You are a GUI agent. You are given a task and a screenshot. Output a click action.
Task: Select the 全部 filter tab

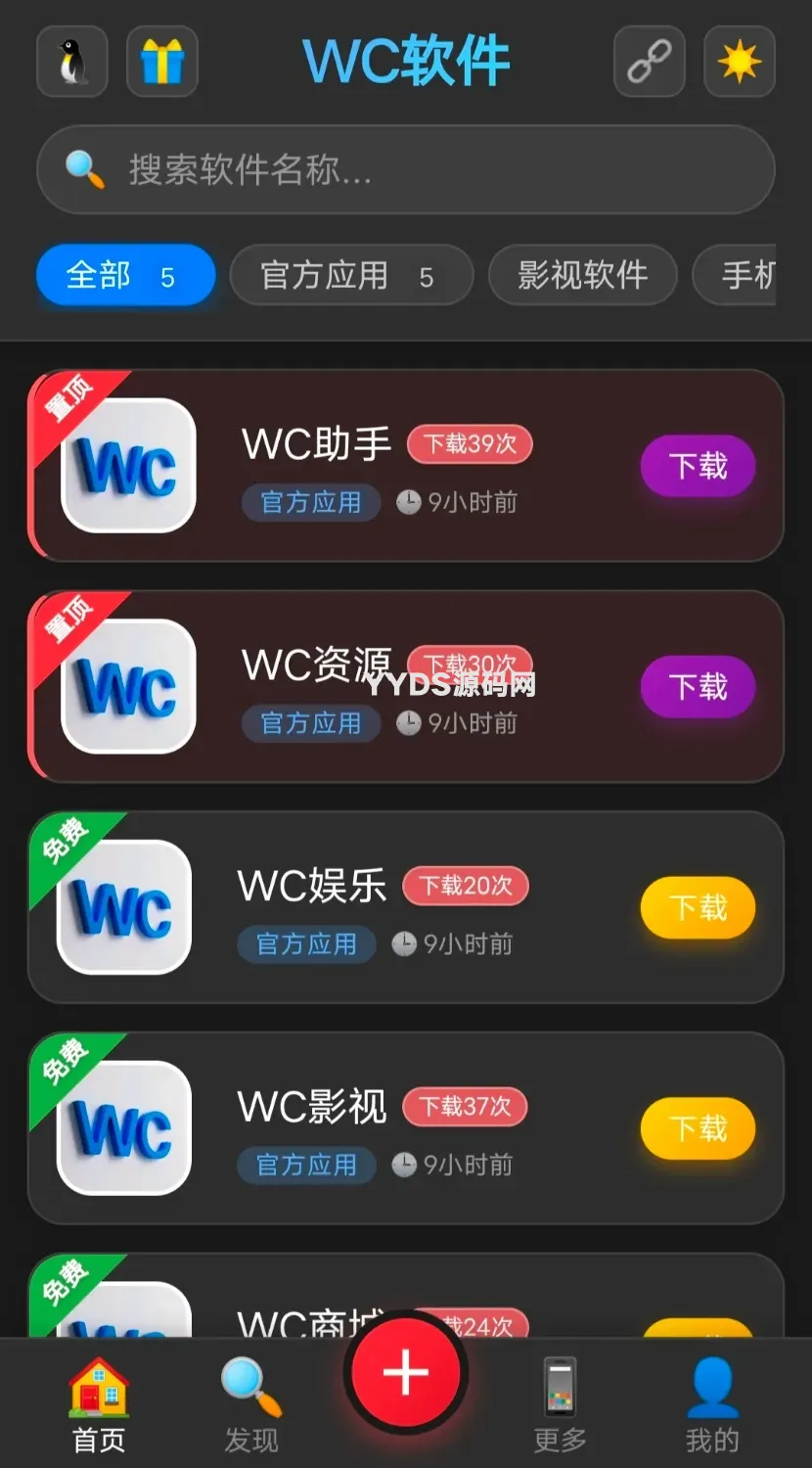[x=125, y=275]
